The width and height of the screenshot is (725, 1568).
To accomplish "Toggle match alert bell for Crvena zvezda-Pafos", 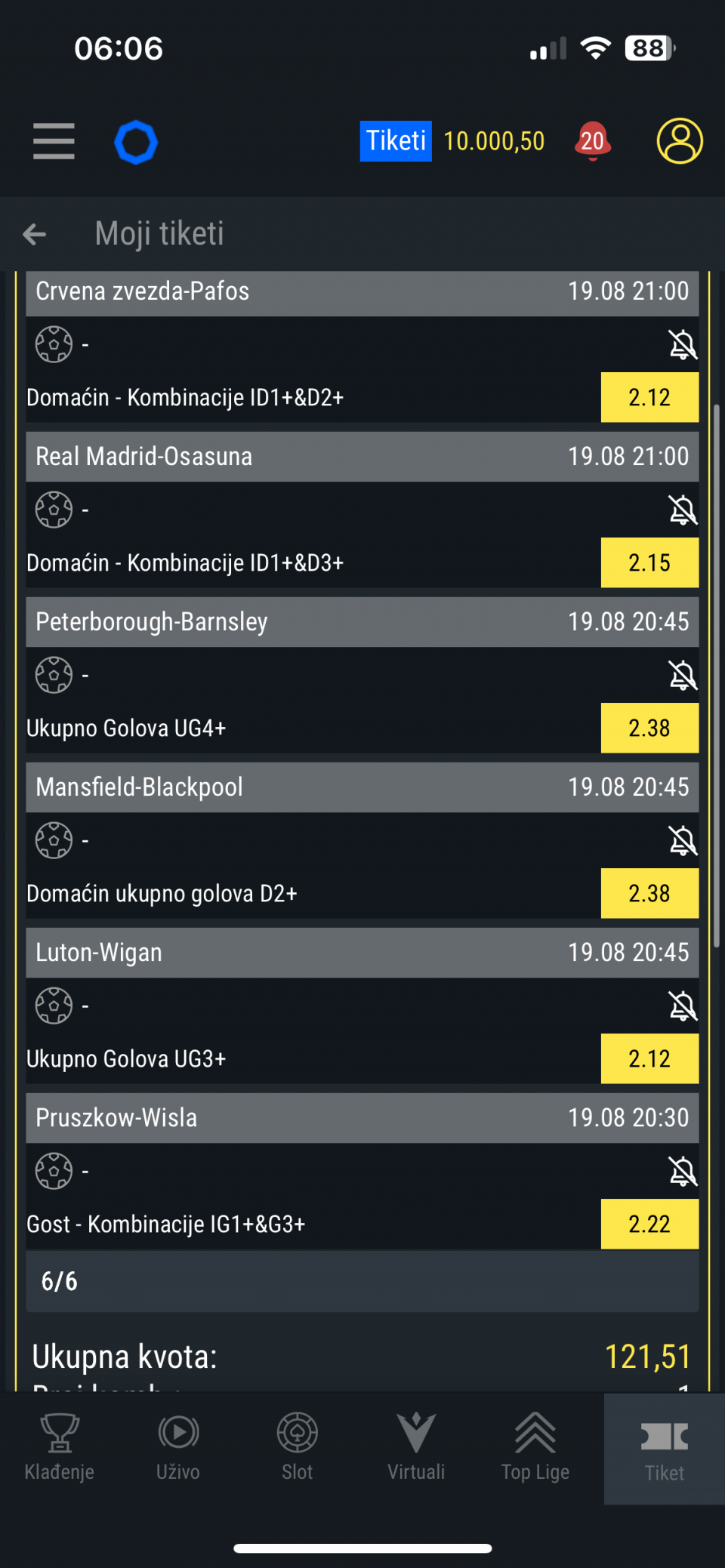I will click(683, 344).
